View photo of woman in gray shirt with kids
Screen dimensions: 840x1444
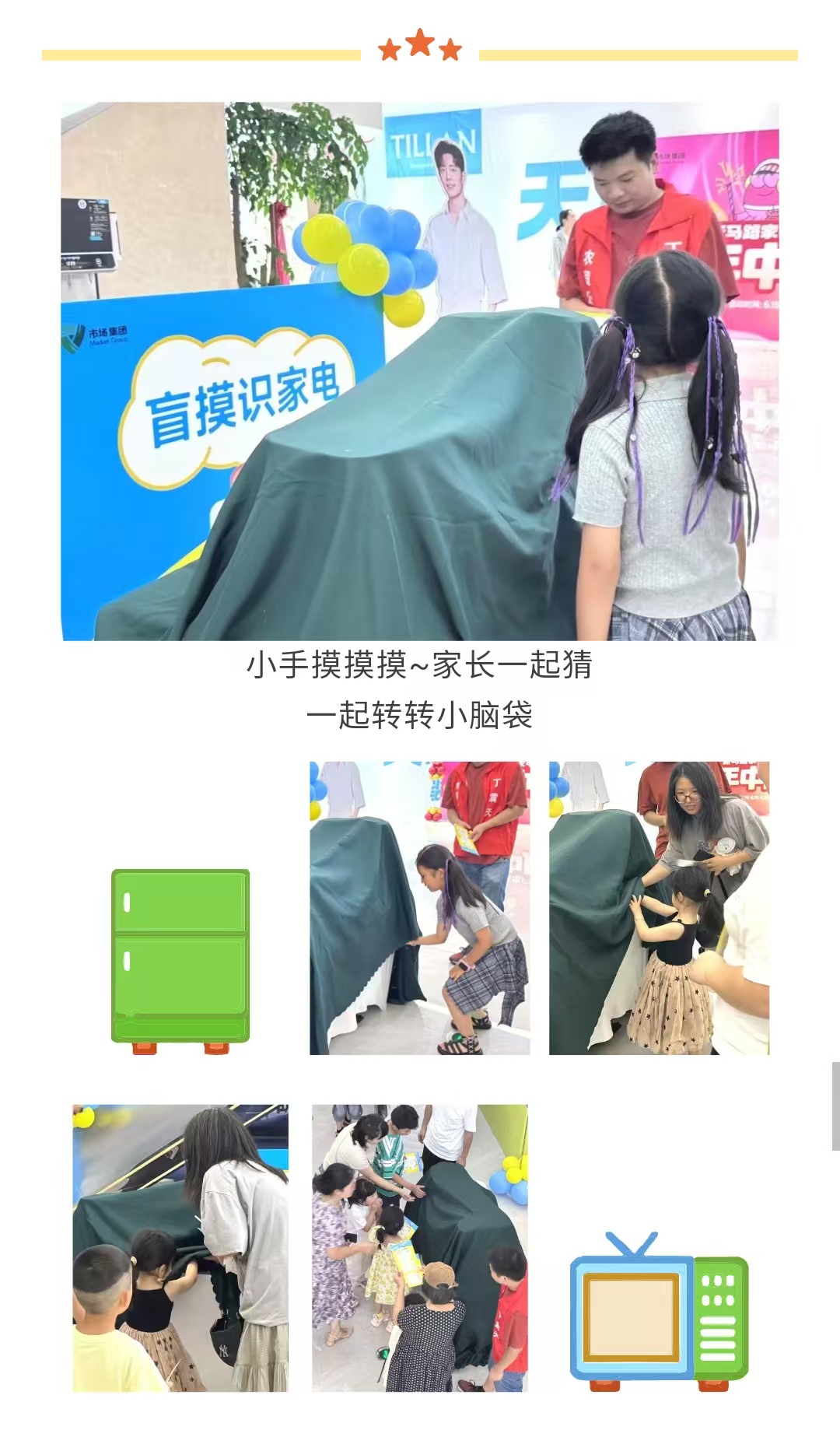[180, 1248]
